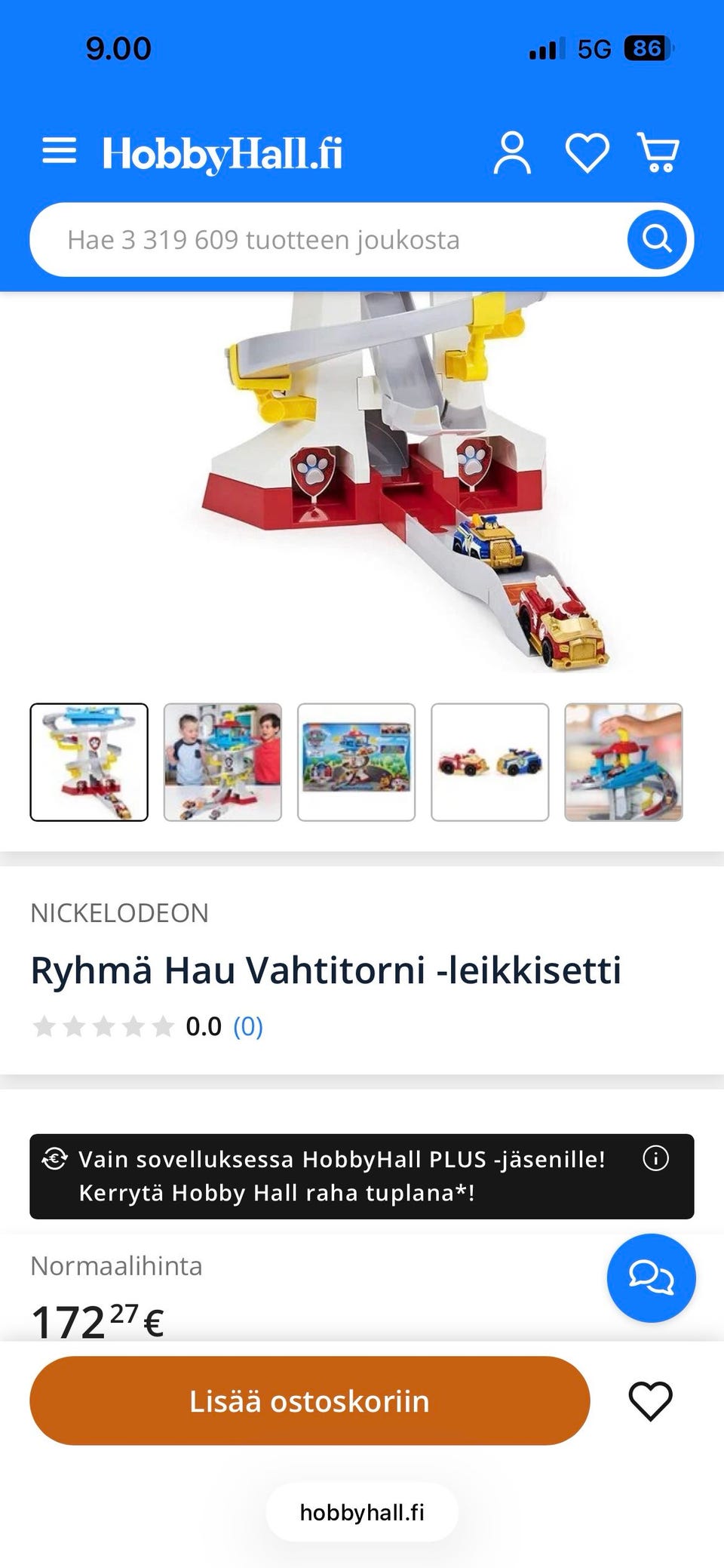Image resolution: width=724 pixels, height=1568 pixels.
Task: Select the product box packaging thumbnail
Action: 356,762
